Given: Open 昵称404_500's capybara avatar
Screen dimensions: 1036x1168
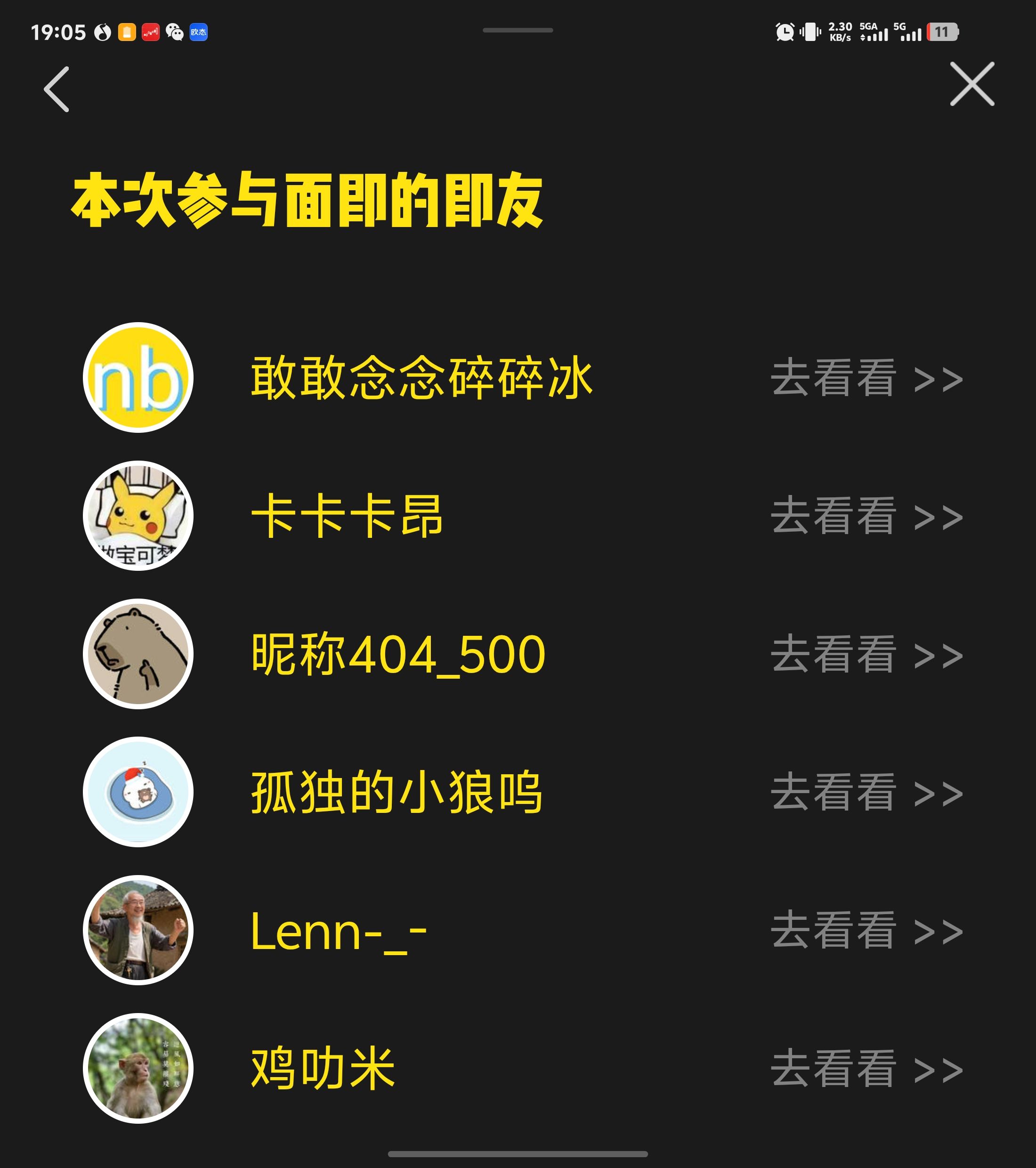Looking at the screenshot, I should tap(138, 654).
